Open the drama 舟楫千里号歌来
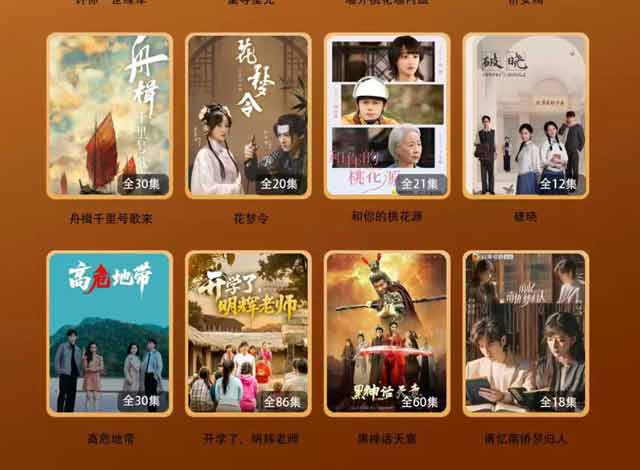Image resolution: width=640 pixels, height=470 pixels. click(x=109, y=116)
